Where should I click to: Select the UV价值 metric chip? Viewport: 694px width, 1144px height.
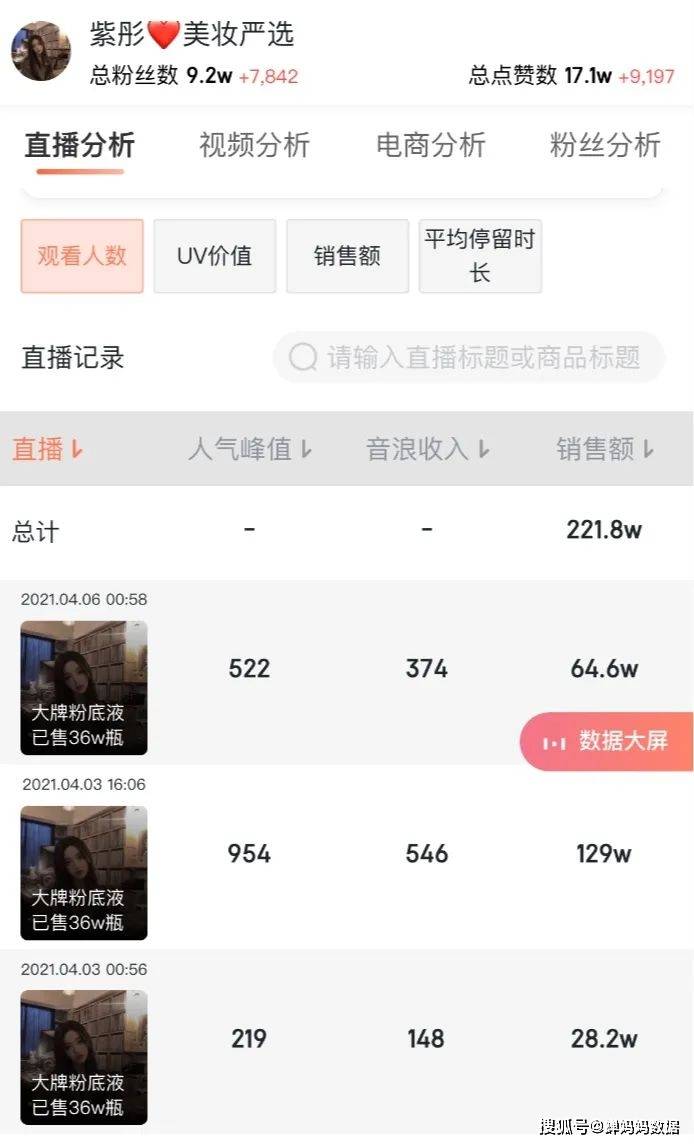[x=214, y=256]
